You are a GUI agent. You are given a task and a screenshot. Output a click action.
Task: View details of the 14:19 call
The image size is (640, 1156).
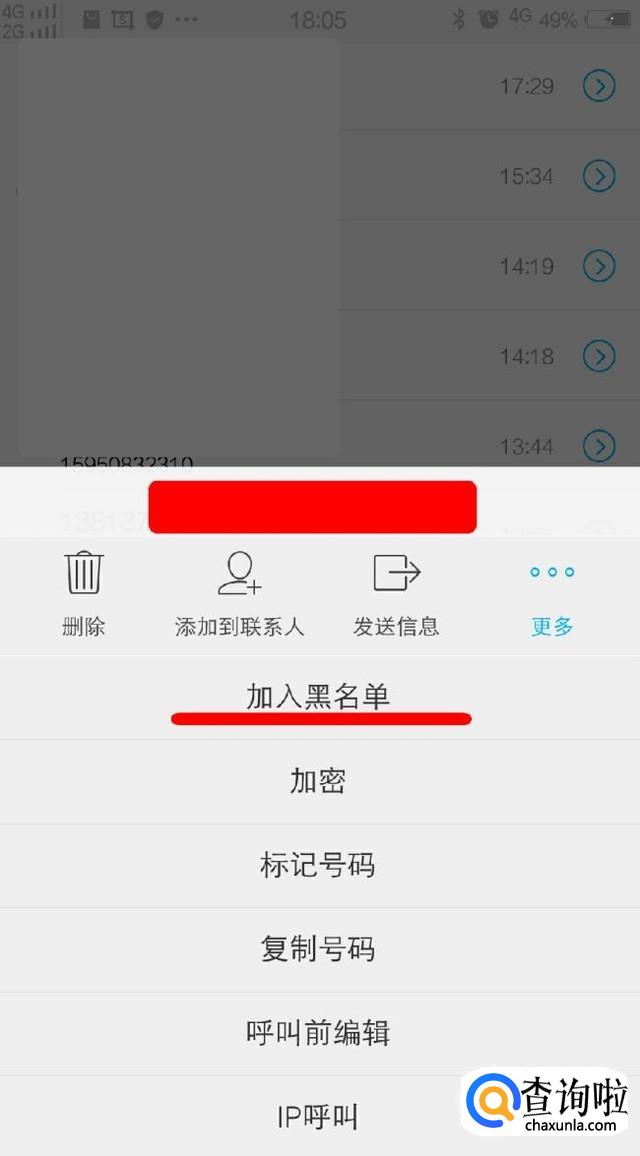tap(599, 267)
